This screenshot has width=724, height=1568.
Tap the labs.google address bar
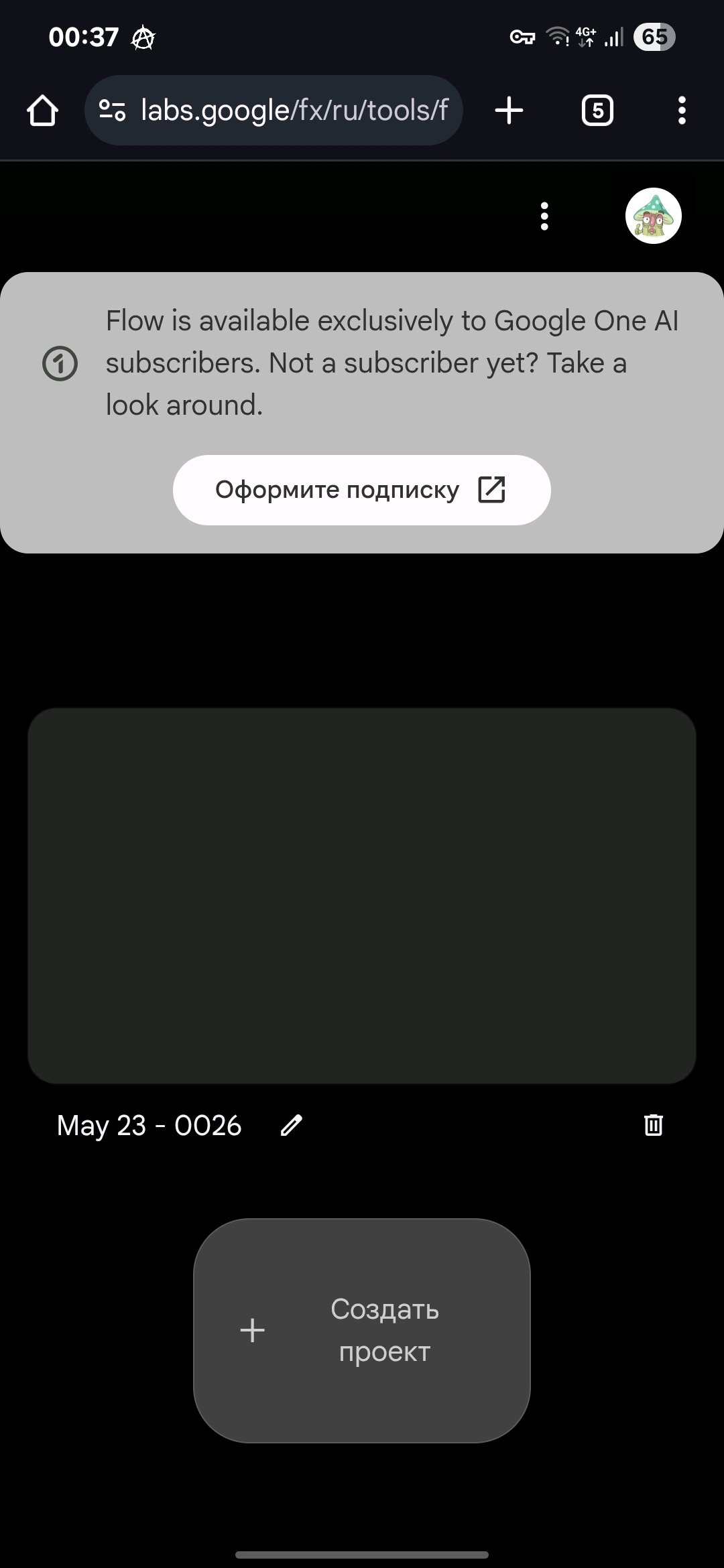[x=274, y=111]
